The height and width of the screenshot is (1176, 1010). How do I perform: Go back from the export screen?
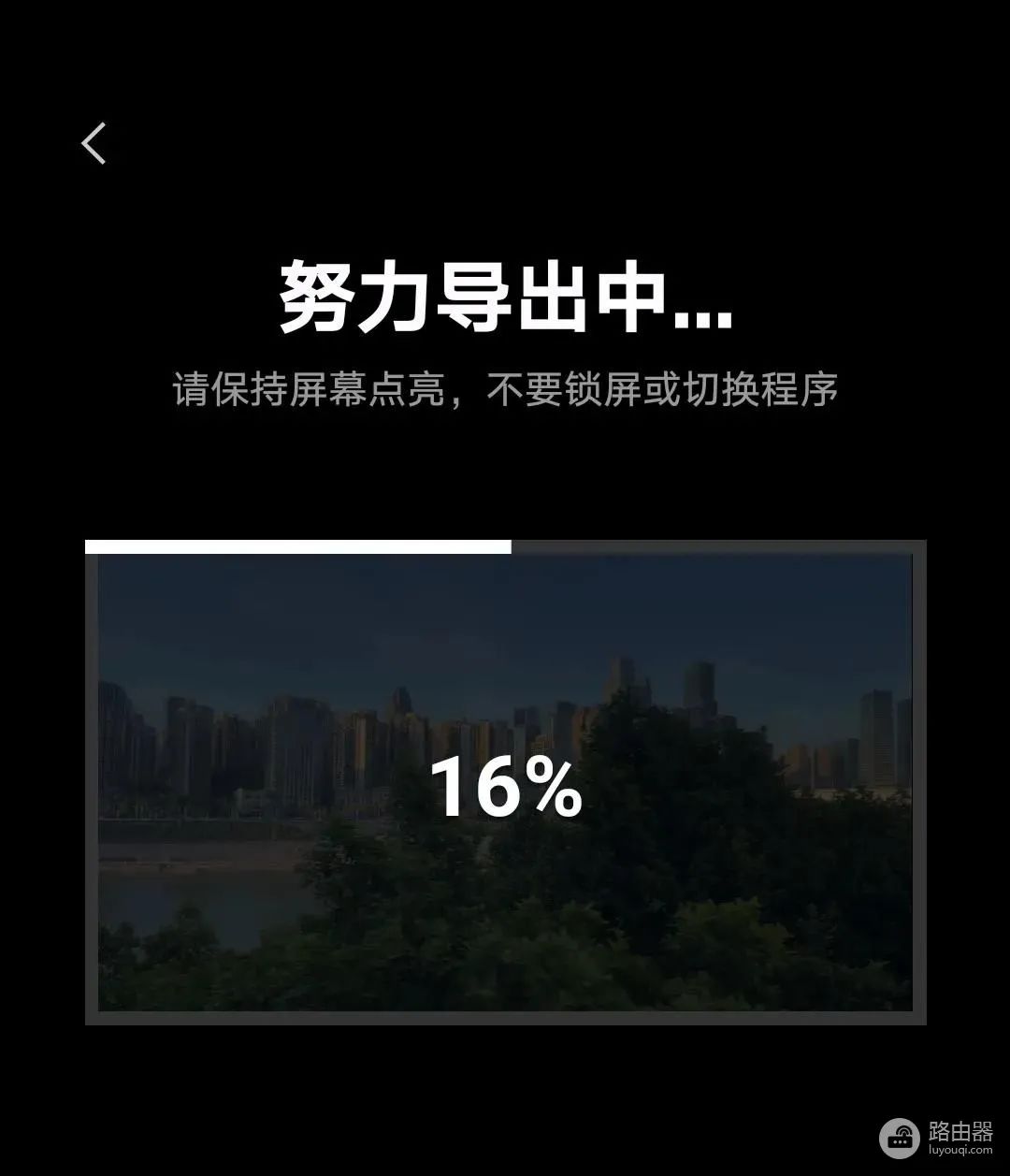click(94, 144)
